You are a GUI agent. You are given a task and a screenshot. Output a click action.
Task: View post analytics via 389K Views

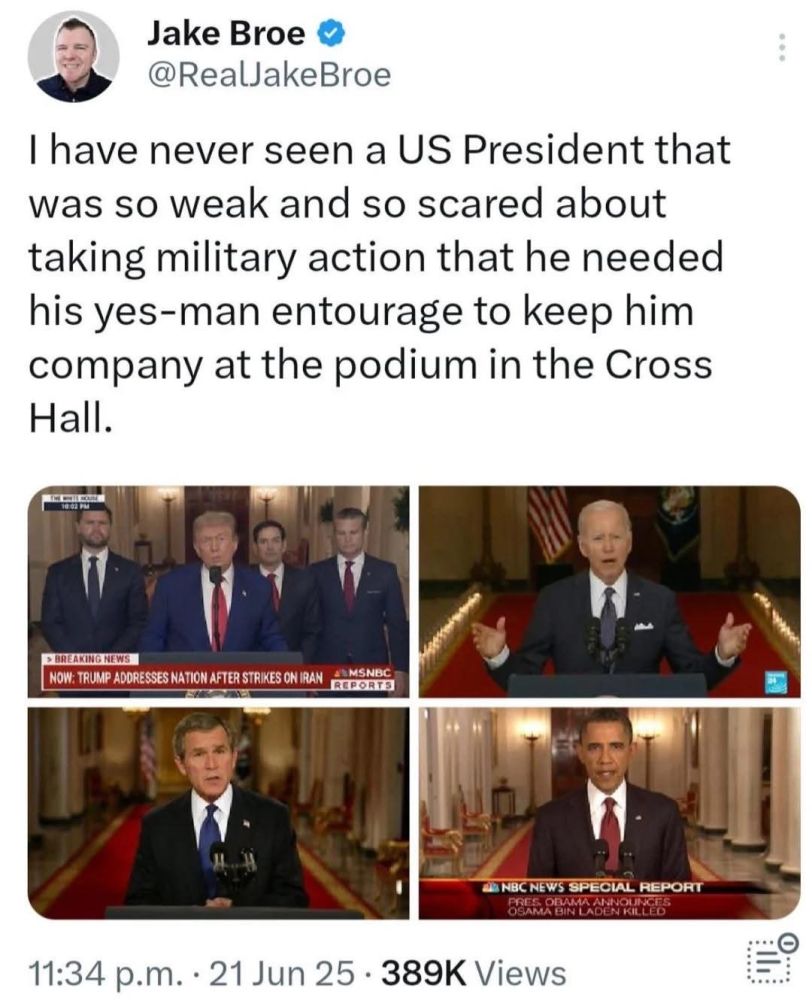[x=475, y=972]
